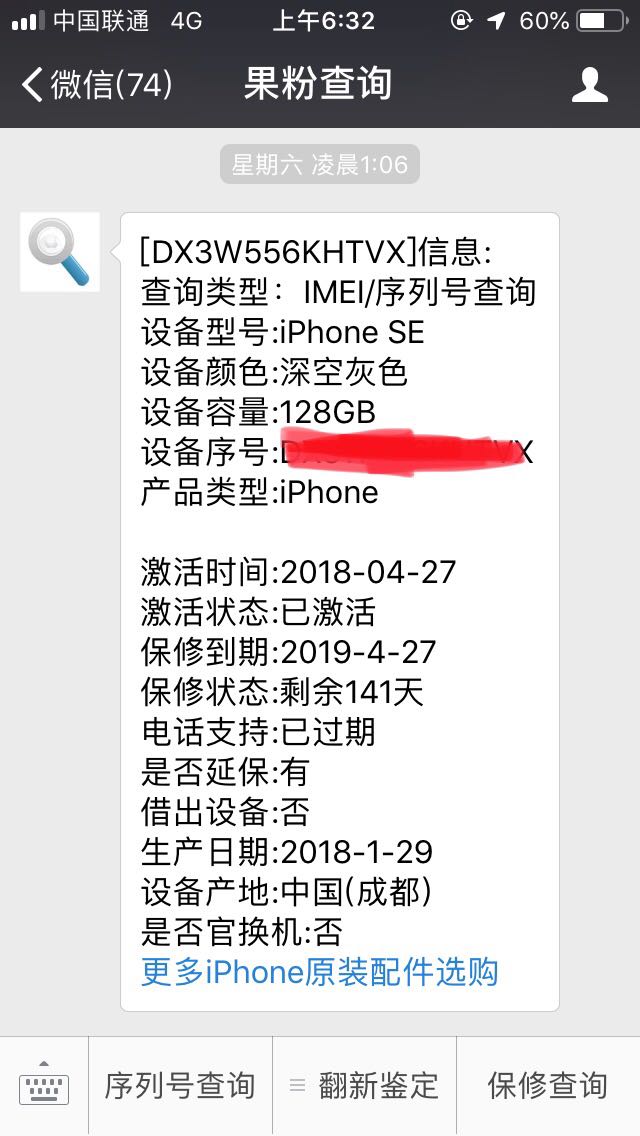This screenshot has height=1136, width=640.
Task: Tap the 果粉查询 magnifier avatar
Action: coord(59,252)
